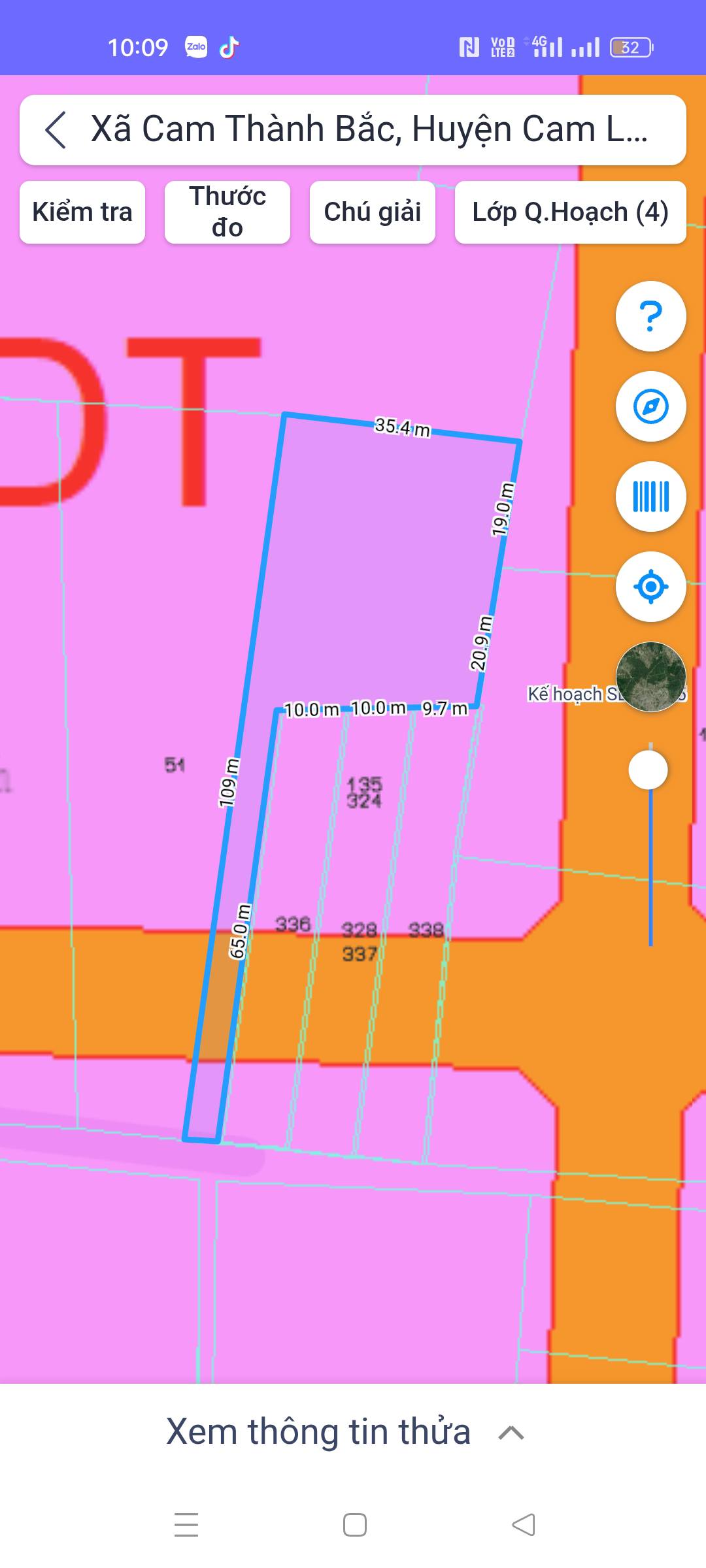Open Lớp Q.Hoạch (4) layer selector
The height and width of the screenshot is (1568, 706).
[x=570, y=212]
